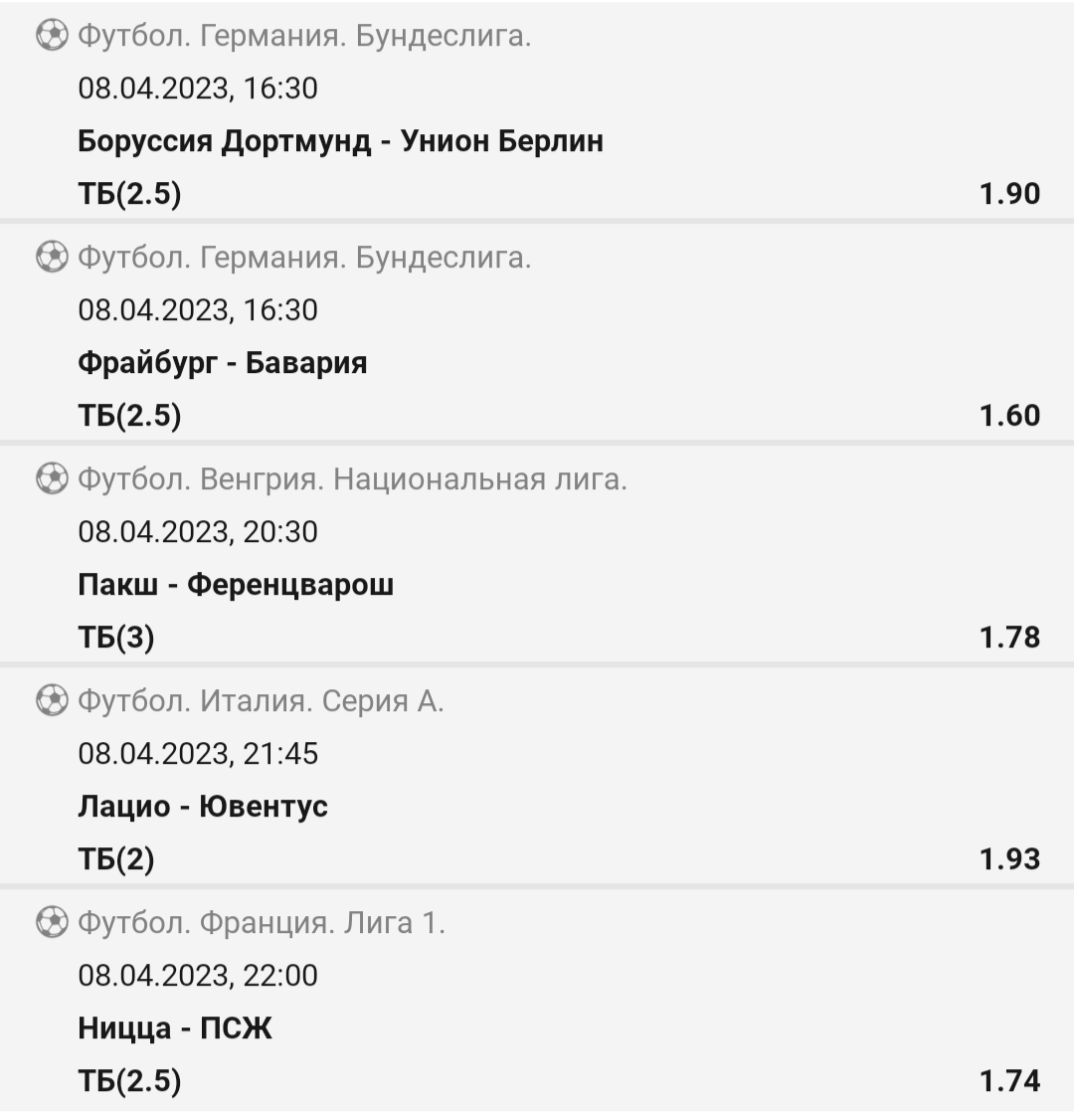Tap the Ницца - ПСЖ bet row
This screenshot has height=1120, width=1074.
pos(175,1028)
